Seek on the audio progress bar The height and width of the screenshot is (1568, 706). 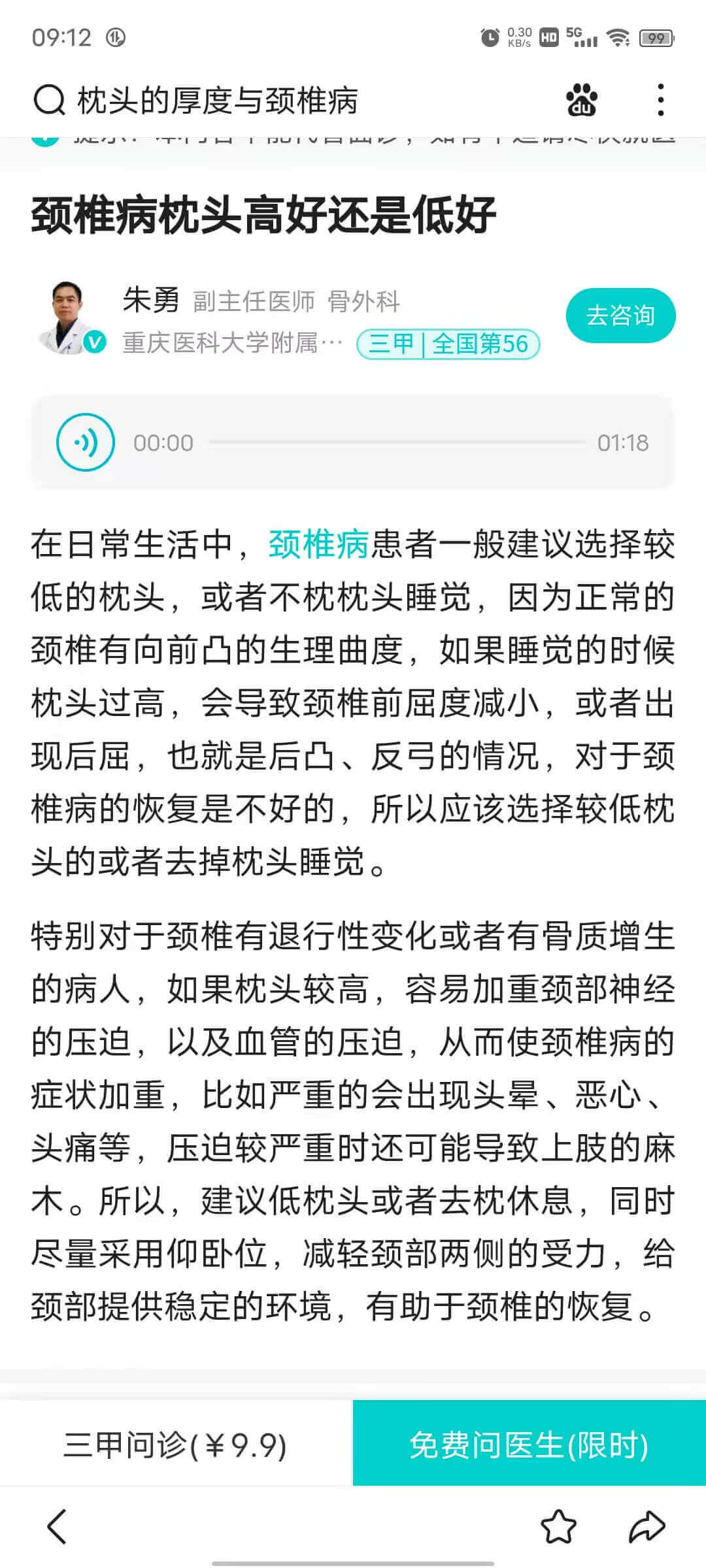click(x=395, y=442)
